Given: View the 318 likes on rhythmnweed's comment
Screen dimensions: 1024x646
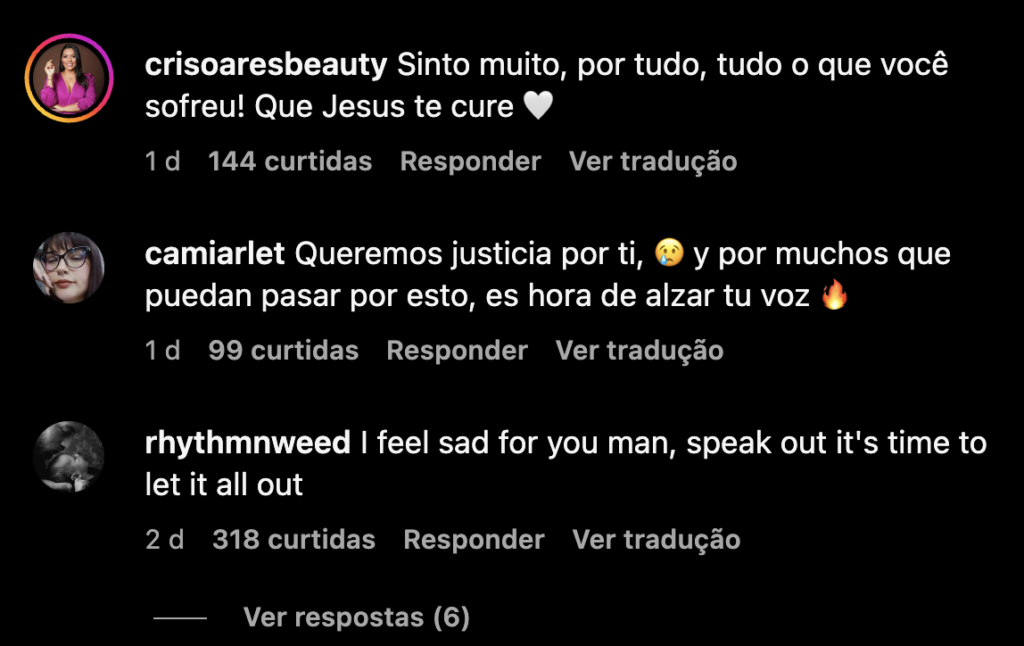Looking at the screenshot, I should coord(293,540).
